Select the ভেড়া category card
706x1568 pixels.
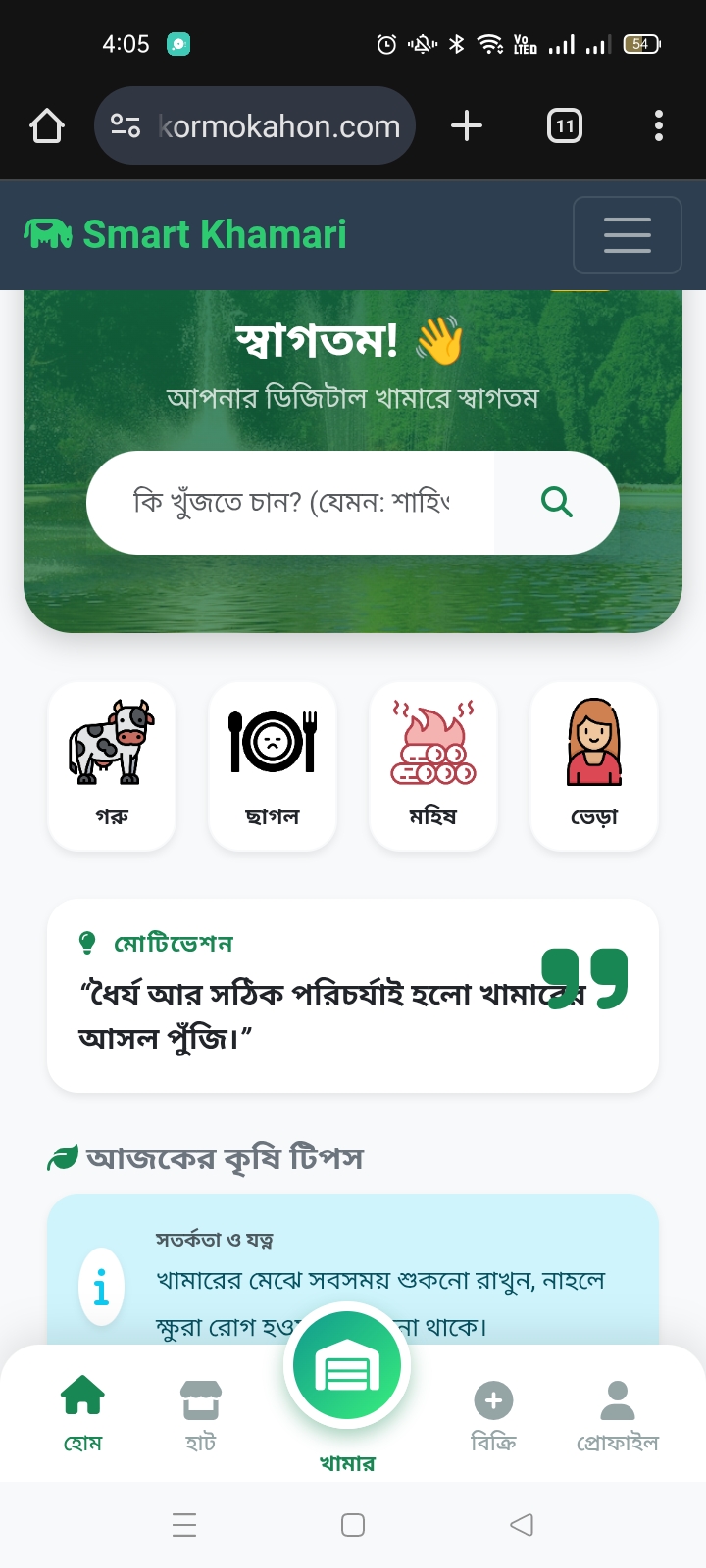coord(594,766)
